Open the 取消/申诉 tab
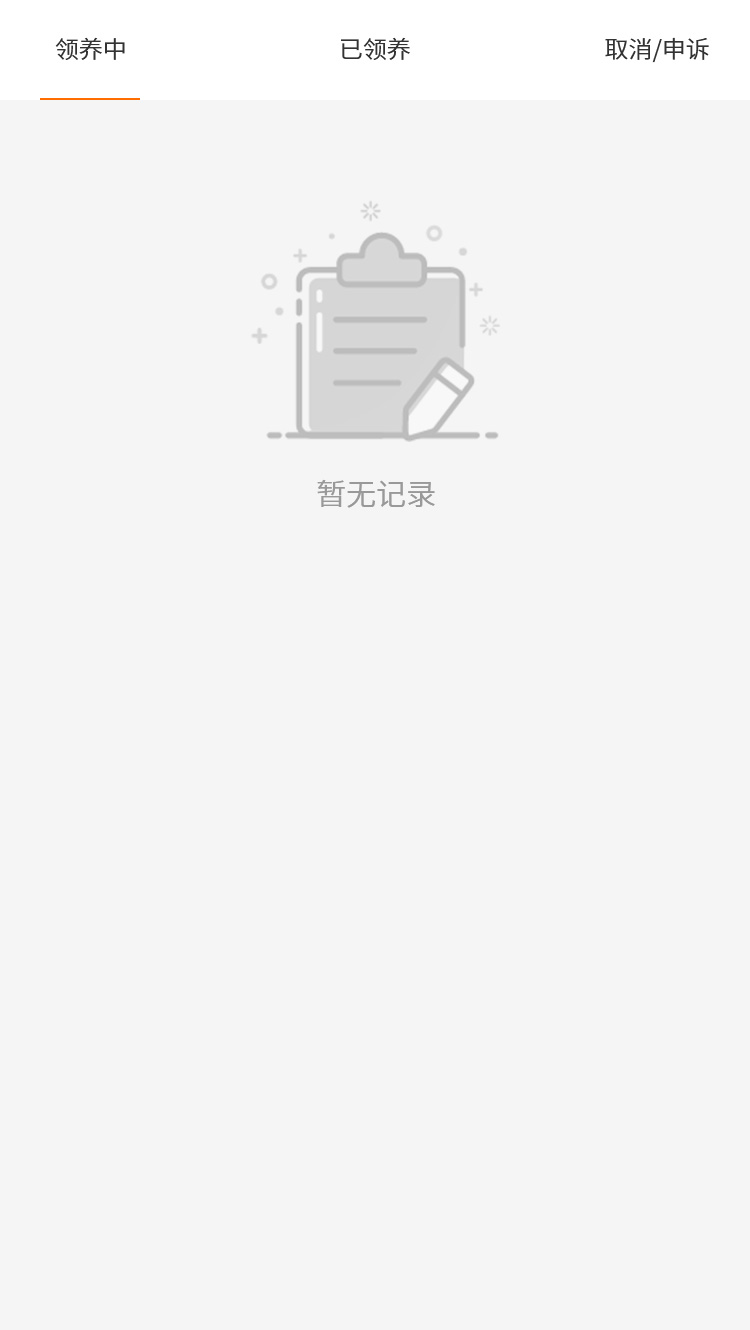This screenshot has height=1330, width=750. [657, 49]
